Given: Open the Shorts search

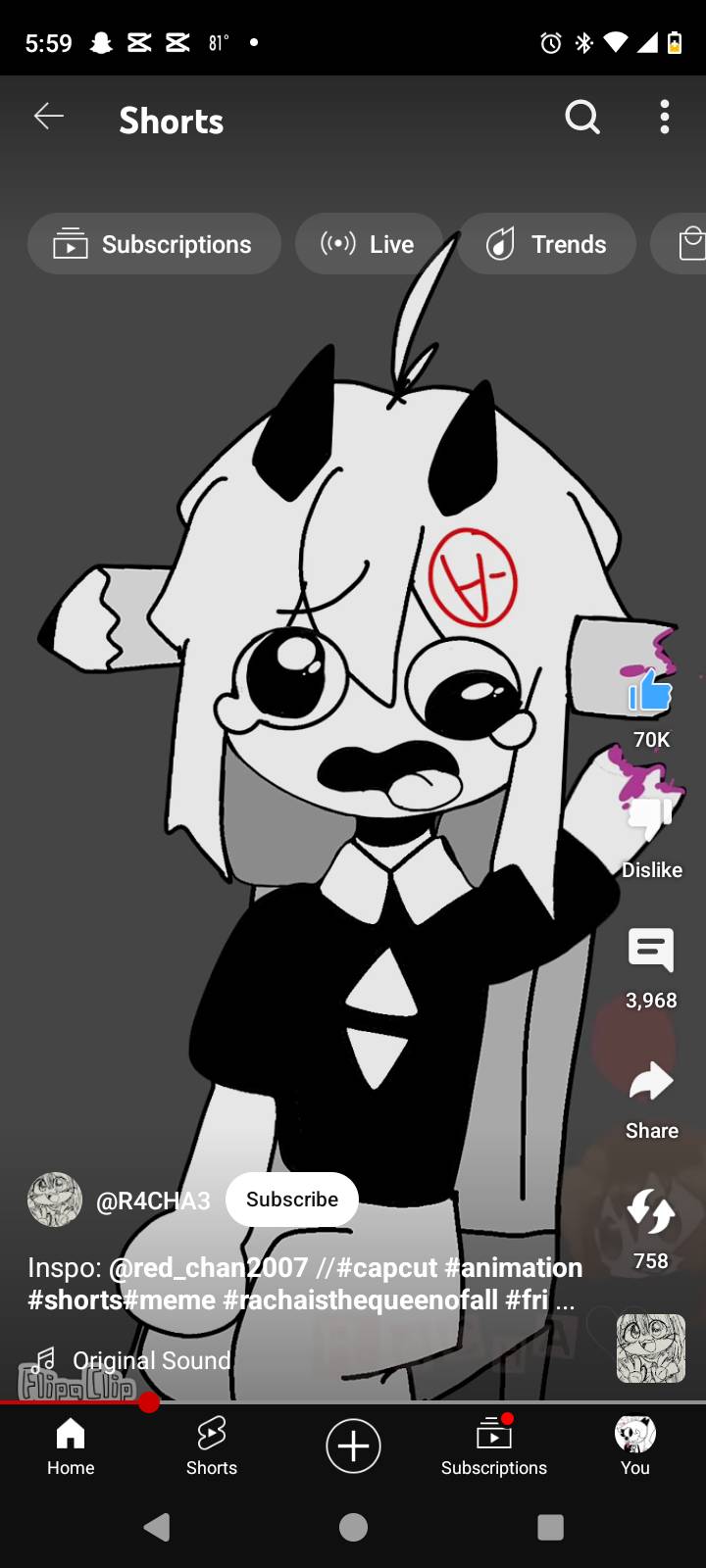Looking at the screenshot, I should click(582, 118).
